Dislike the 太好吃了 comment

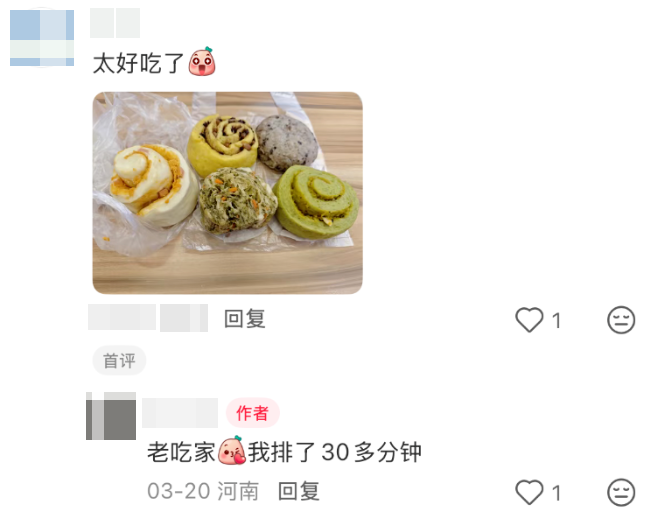click(x=621, y=320)
